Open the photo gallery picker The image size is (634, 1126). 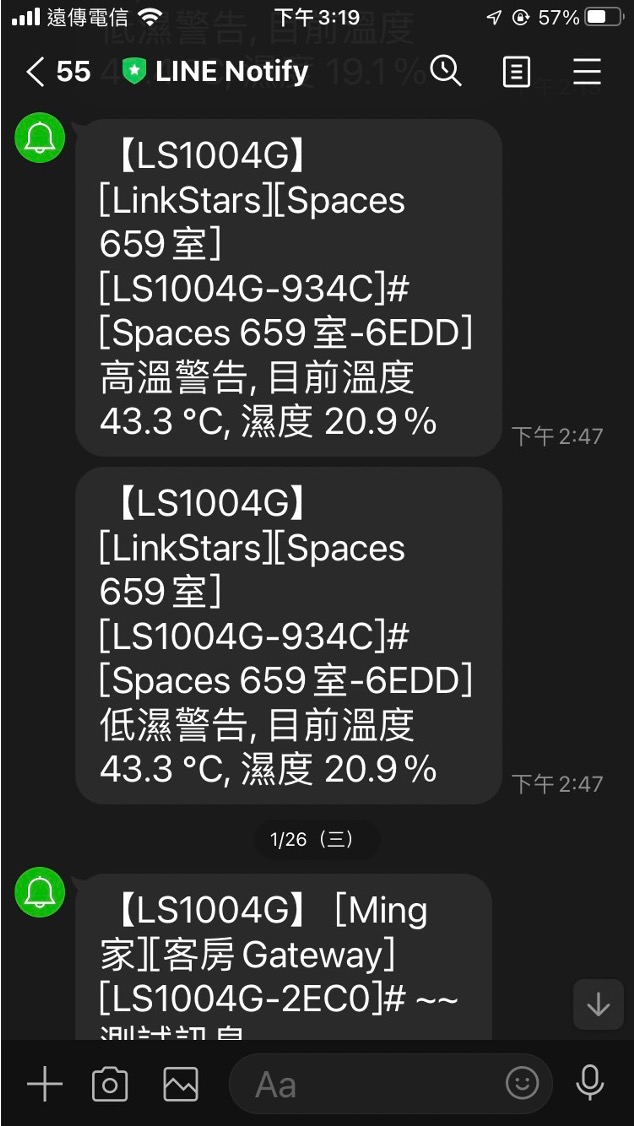(181, 1084)
